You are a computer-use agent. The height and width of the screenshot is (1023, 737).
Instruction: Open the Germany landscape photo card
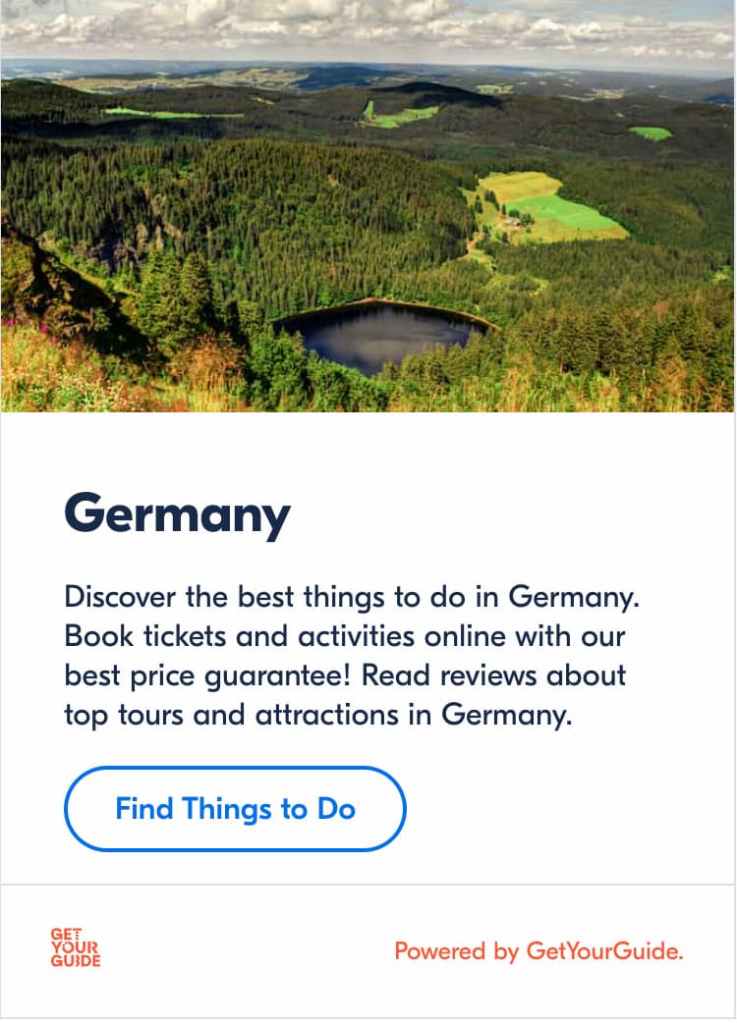pyautogui.click(x=368, y=206)
